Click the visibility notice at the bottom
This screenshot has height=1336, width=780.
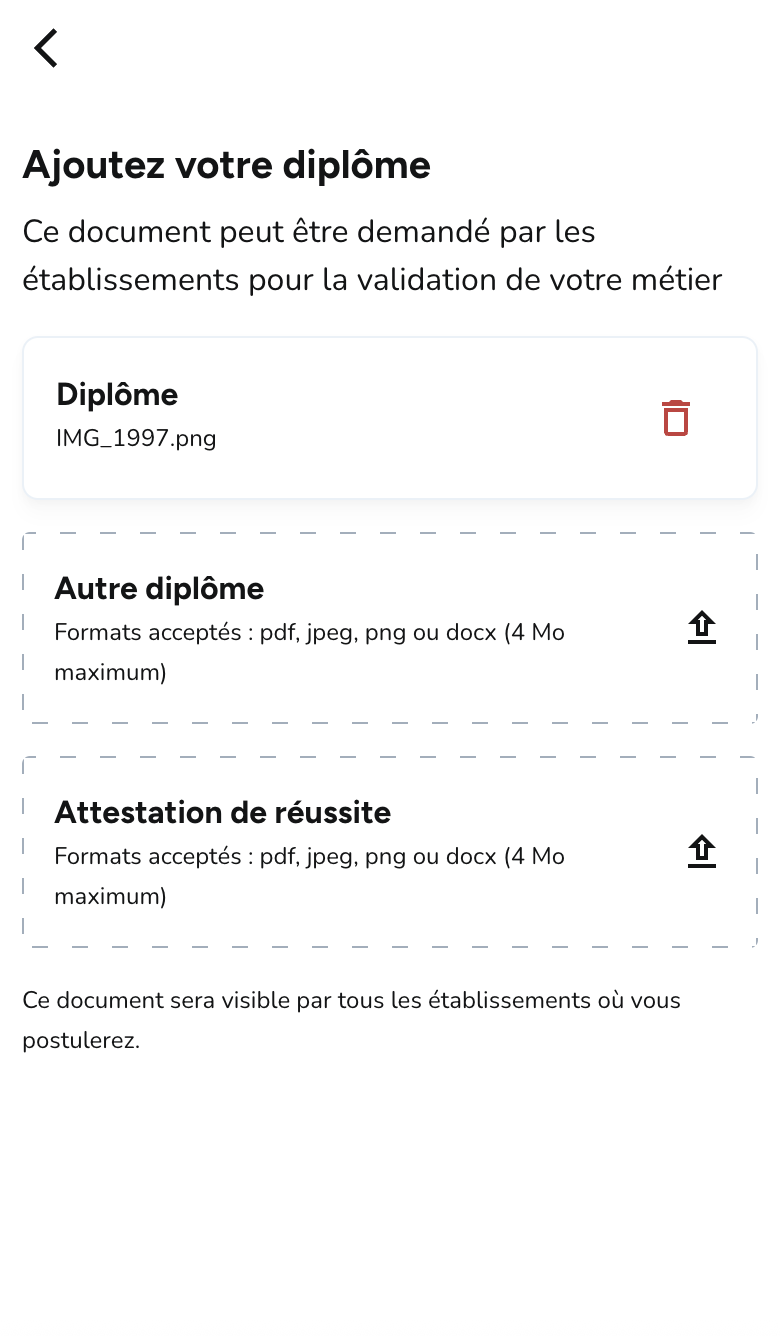point(351,1018)
